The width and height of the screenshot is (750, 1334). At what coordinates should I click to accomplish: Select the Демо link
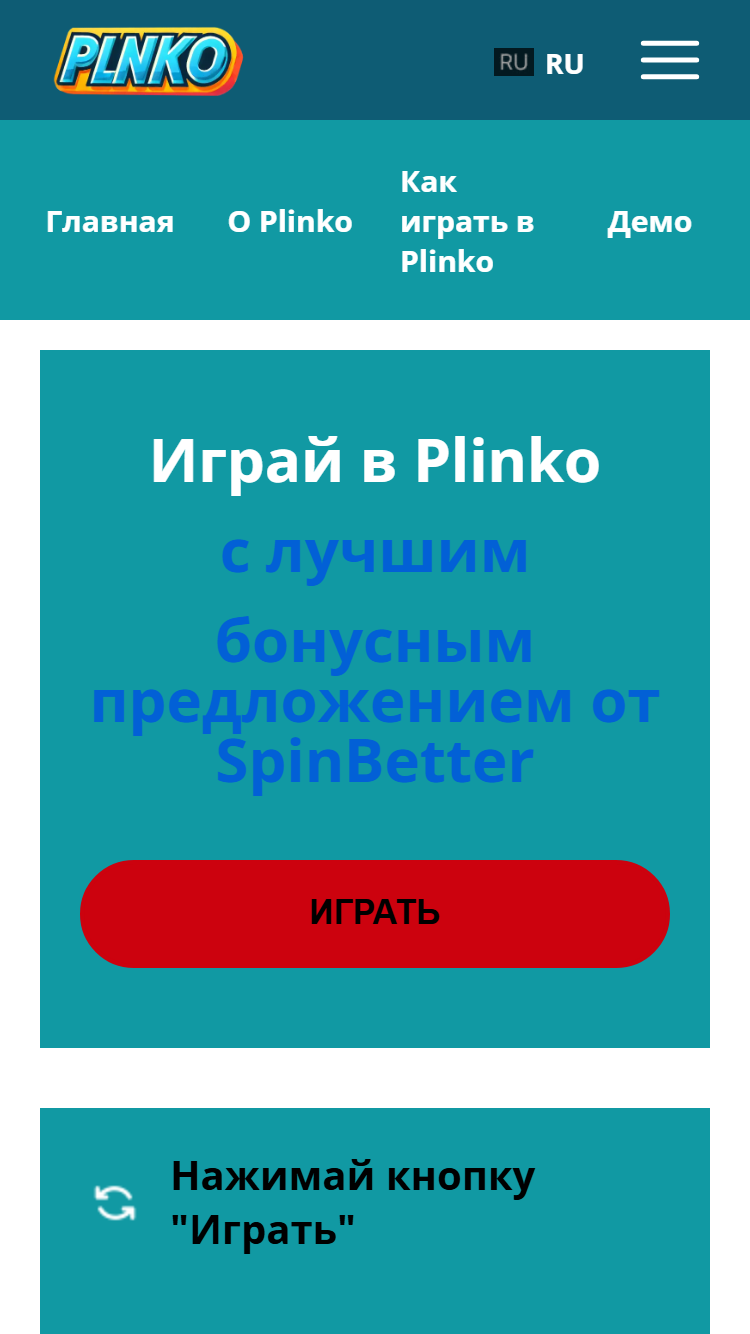(x=649, y=221)
